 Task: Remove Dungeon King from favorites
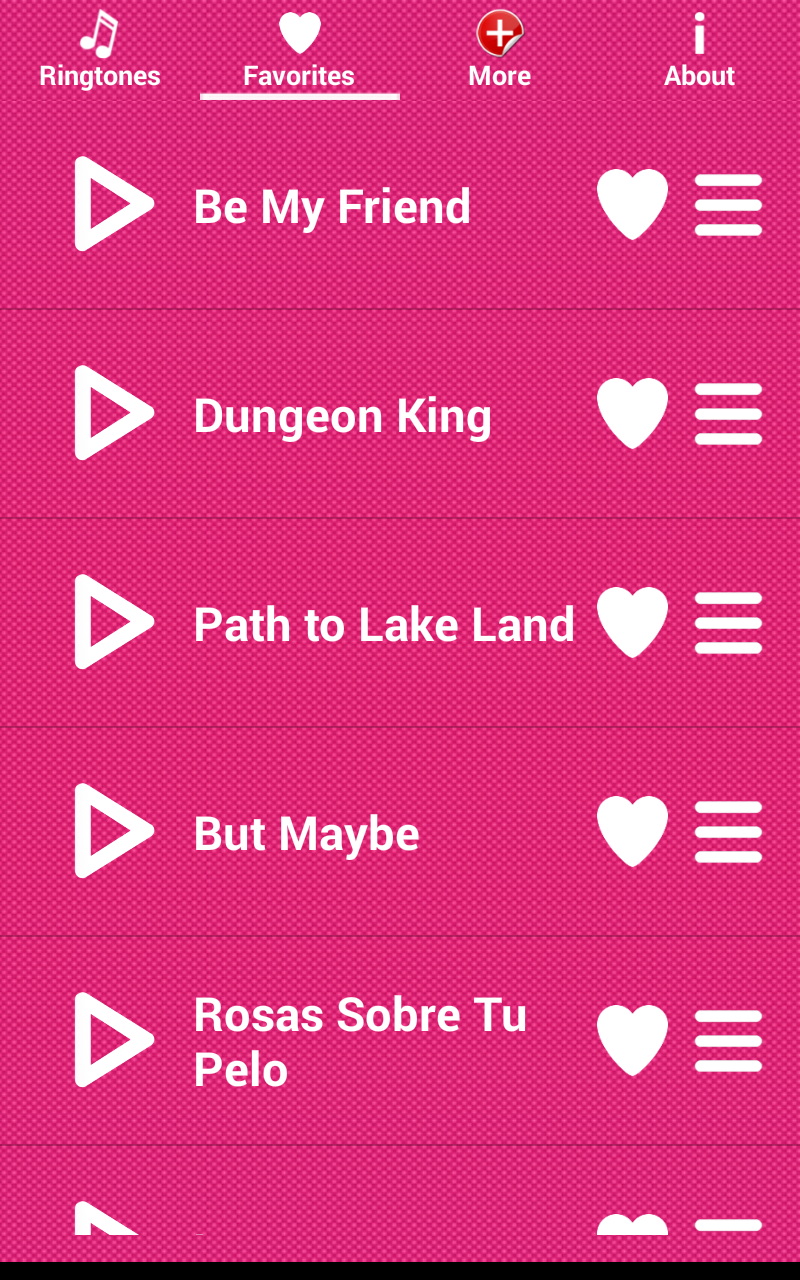pyautogui.click(x=632, y=413)
